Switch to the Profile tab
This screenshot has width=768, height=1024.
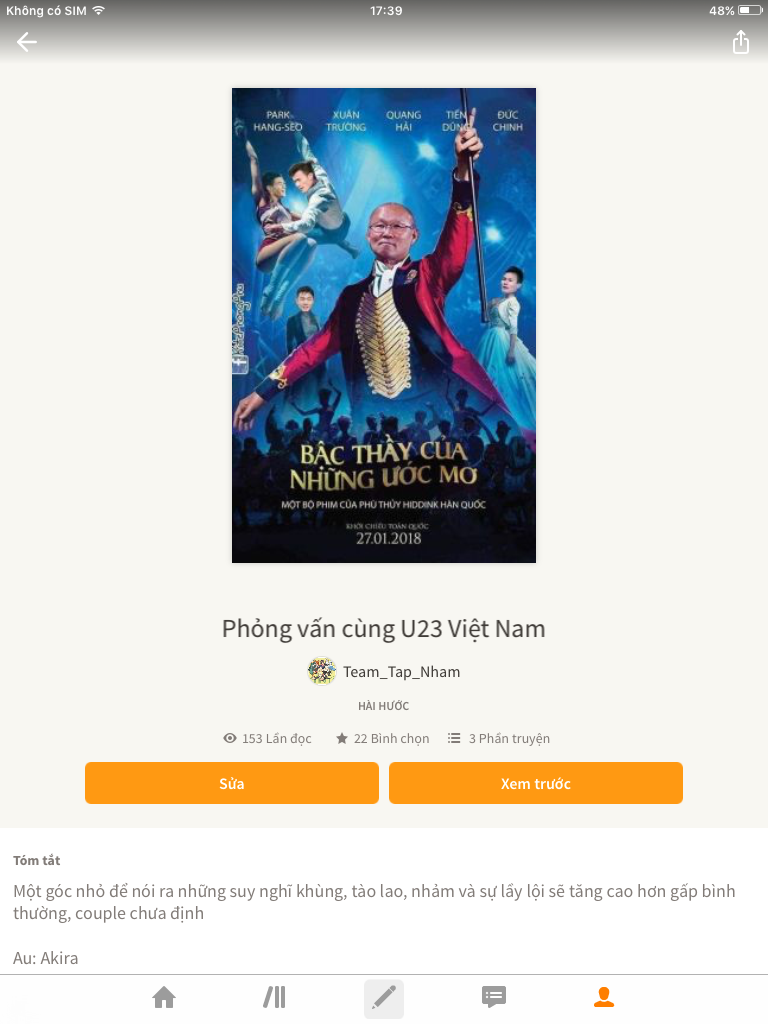604,997
